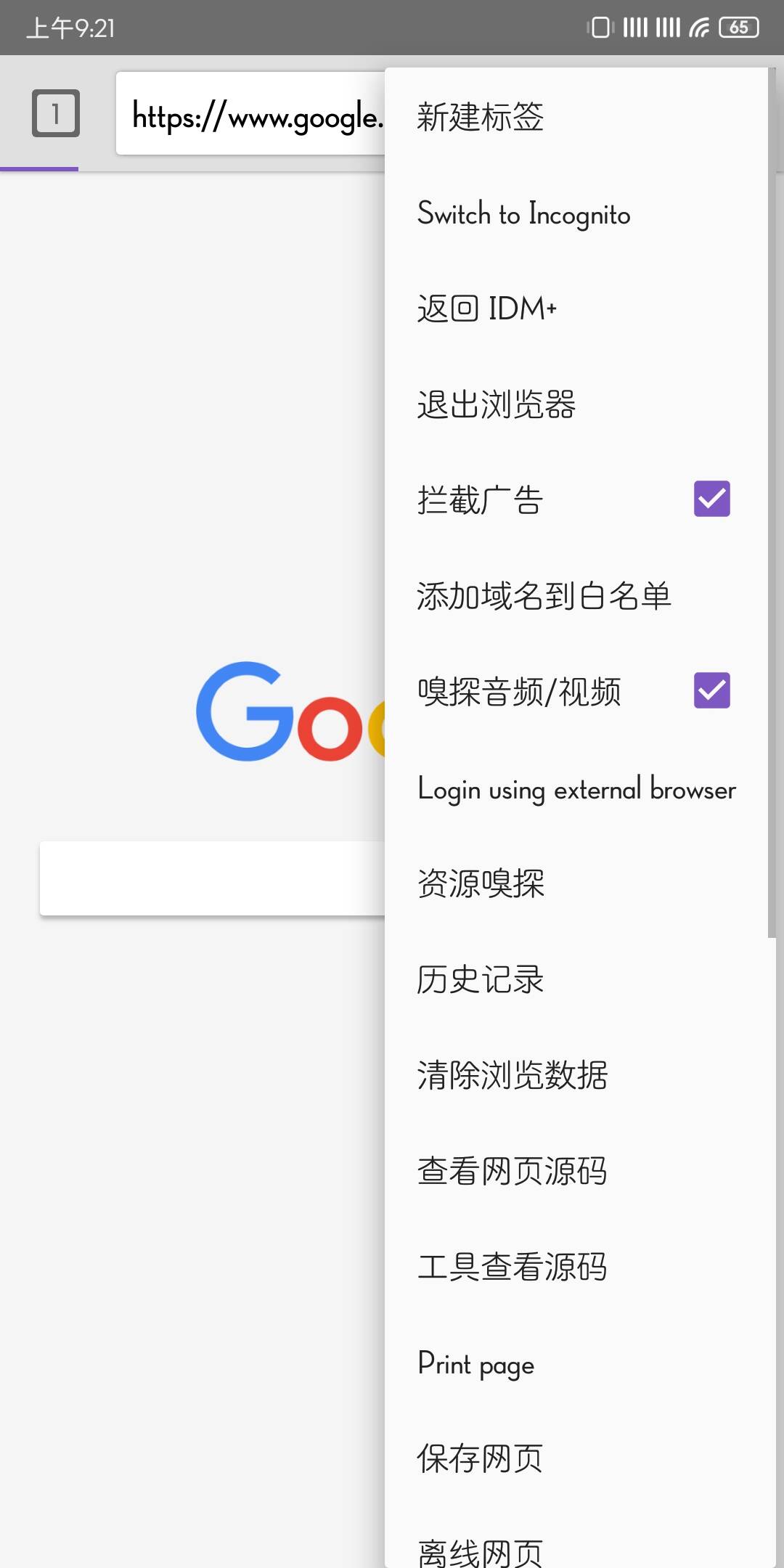Tap 查看网页源码 to view page source
Screen dimensions: 784x1568
coord(513,1171)
